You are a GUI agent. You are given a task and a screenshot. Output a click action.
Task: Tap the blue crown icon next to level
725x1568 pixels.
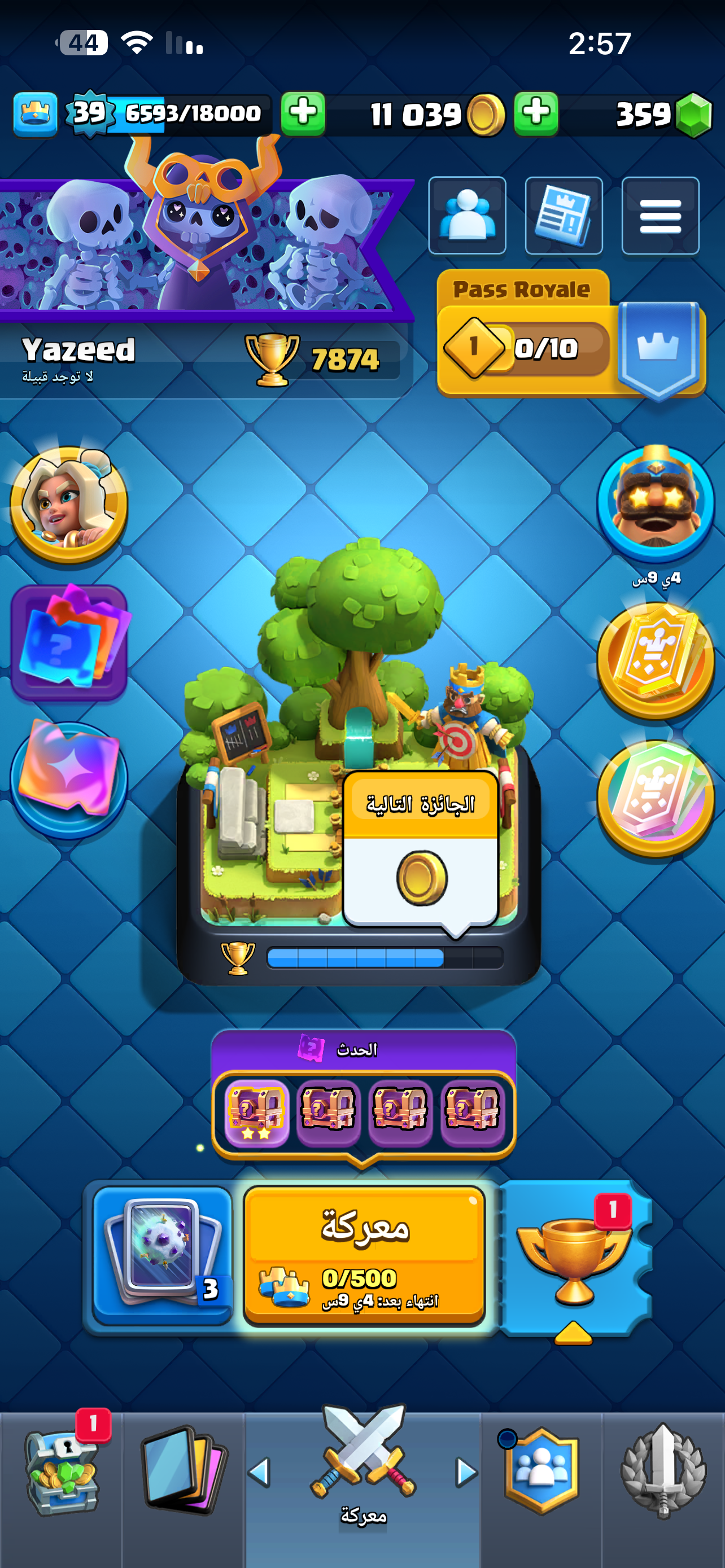tap(36, 113)
